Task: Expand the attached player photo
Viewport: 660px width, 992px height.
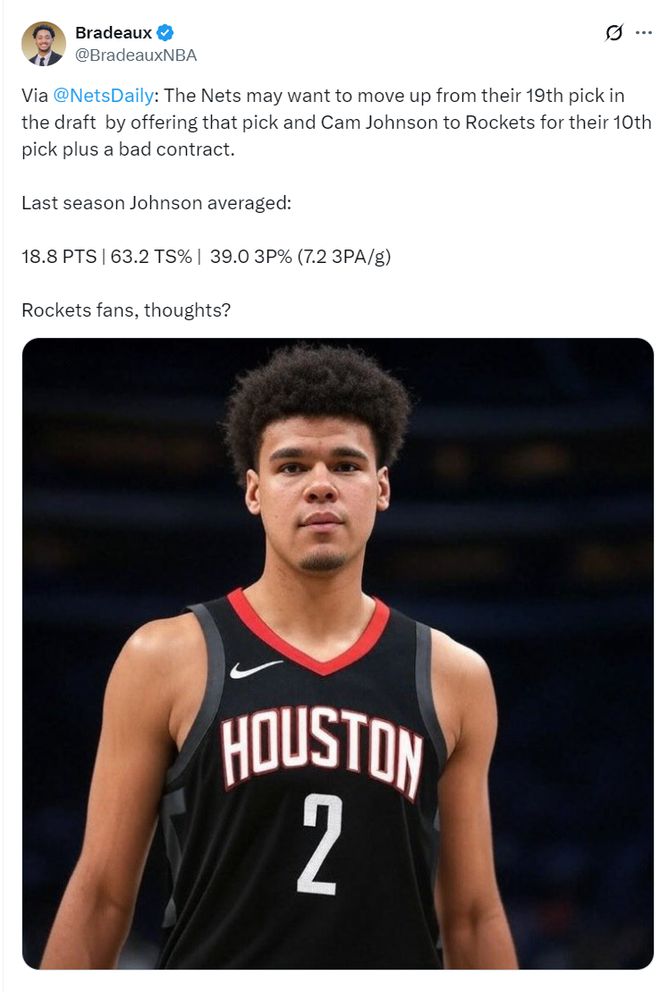Action: tap(337, 653)
